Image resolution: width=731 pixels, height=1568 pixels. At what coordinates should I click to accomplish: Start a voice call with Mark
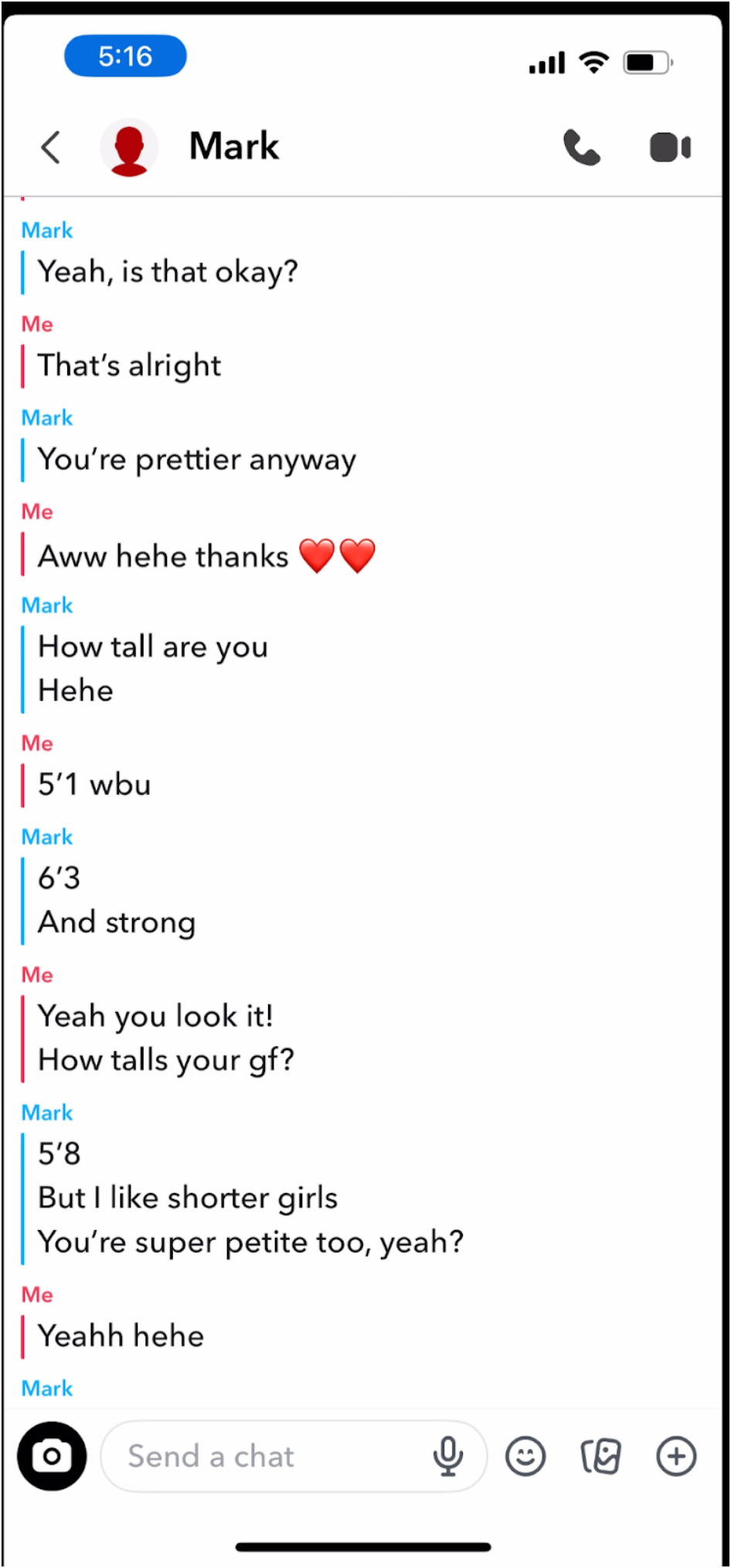(581, 147)
